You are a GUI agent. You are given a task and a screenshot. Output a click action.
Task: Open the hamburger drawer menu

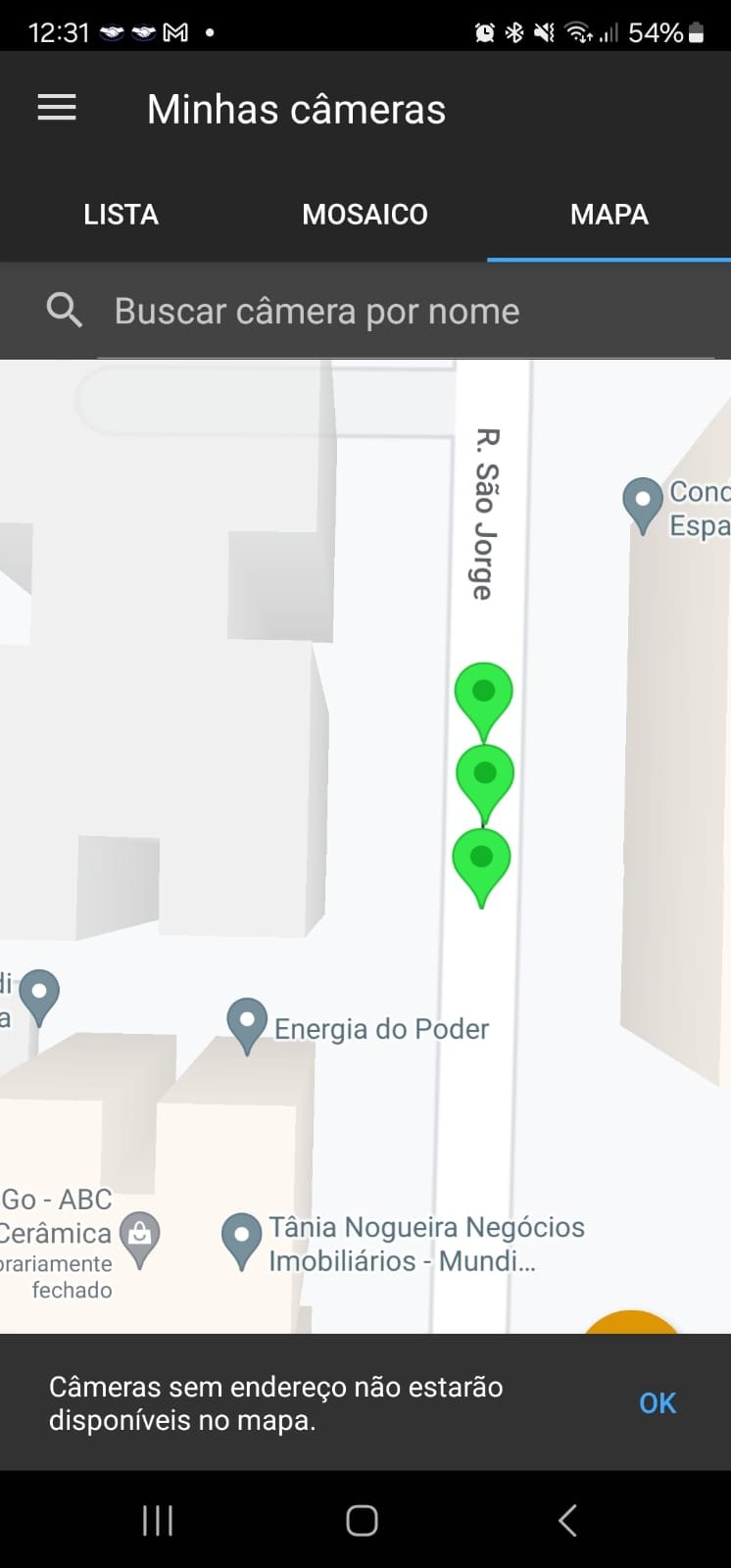(57, 108)
